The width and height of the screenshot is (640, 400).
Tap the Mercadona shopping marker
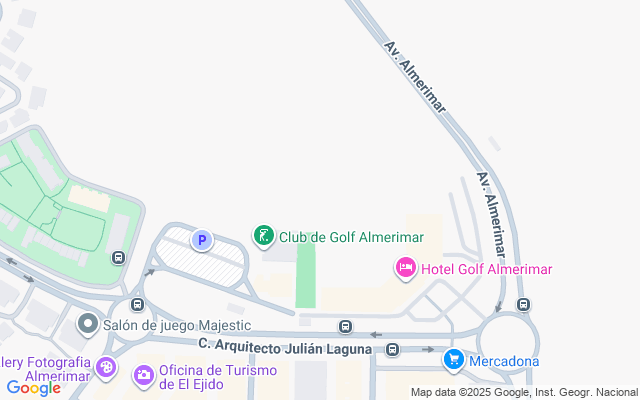(x=454, y=359)
